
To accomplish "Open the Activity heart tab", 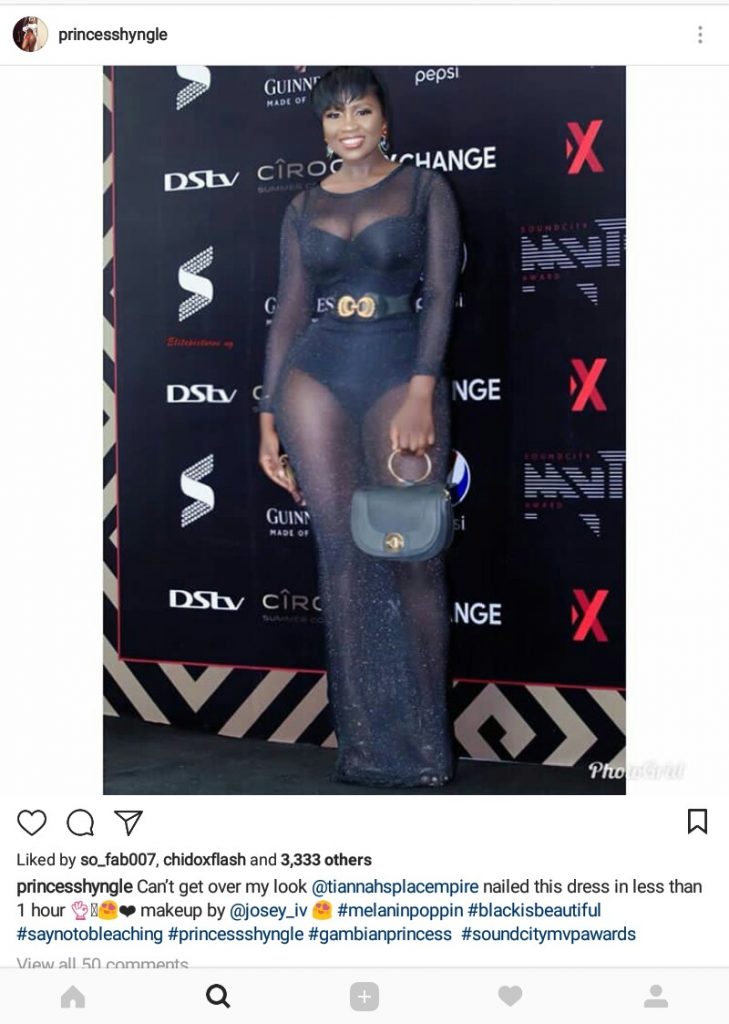I will (x=510, y=996).
